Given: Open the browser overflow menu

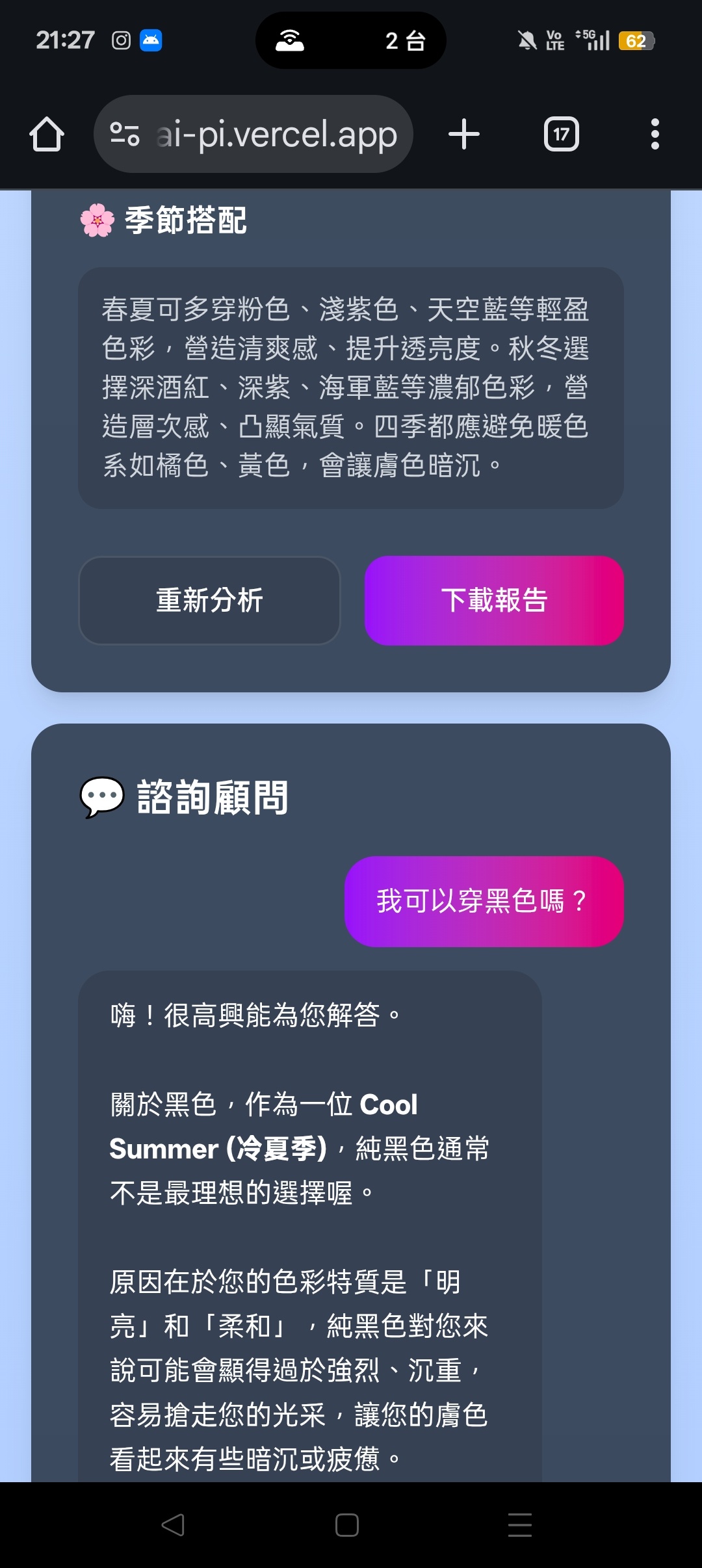Looking at the screenshot, I should [655, 135].
